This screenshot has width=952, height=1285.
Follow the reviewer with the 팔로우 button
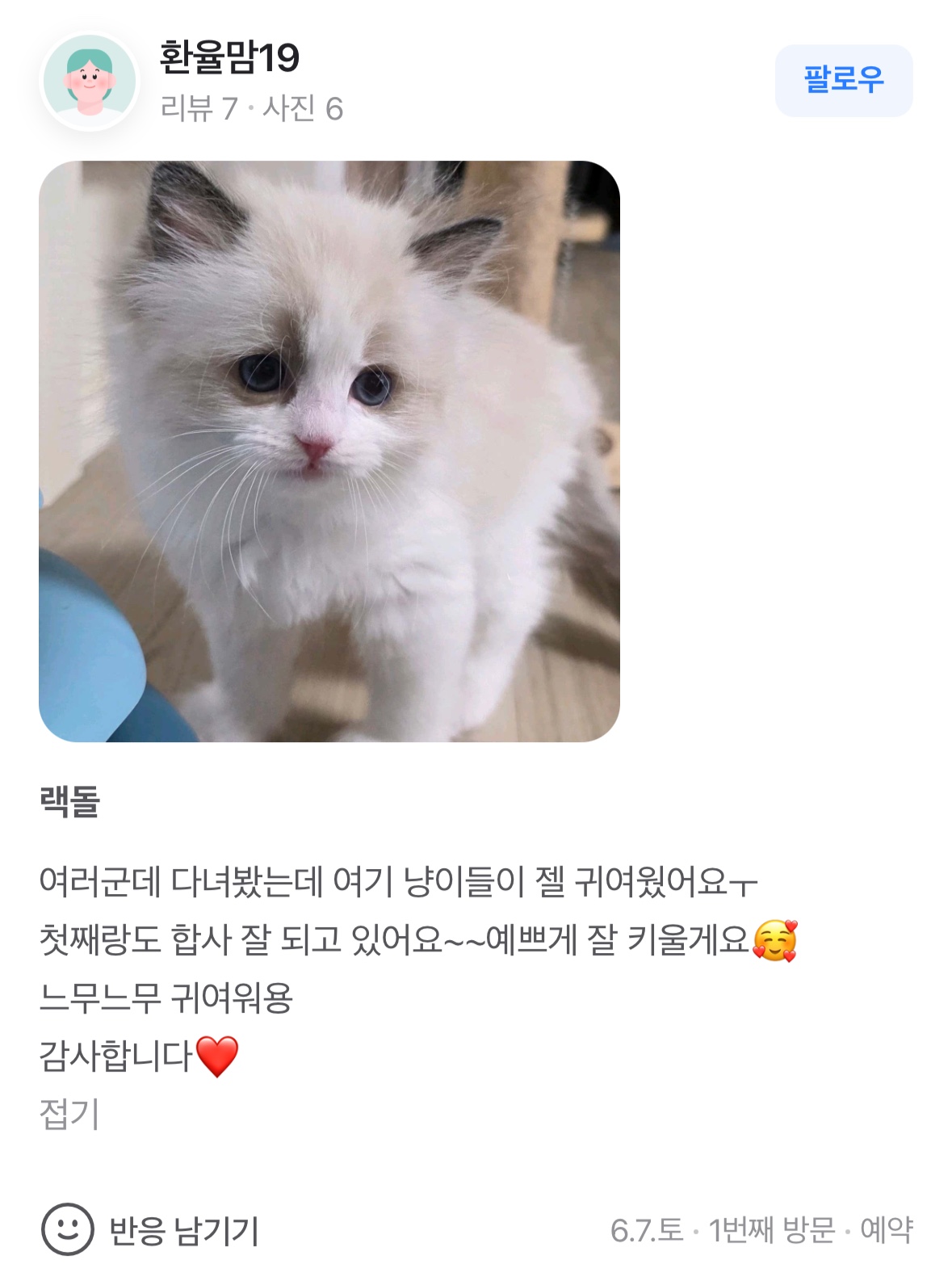[843, 80]
